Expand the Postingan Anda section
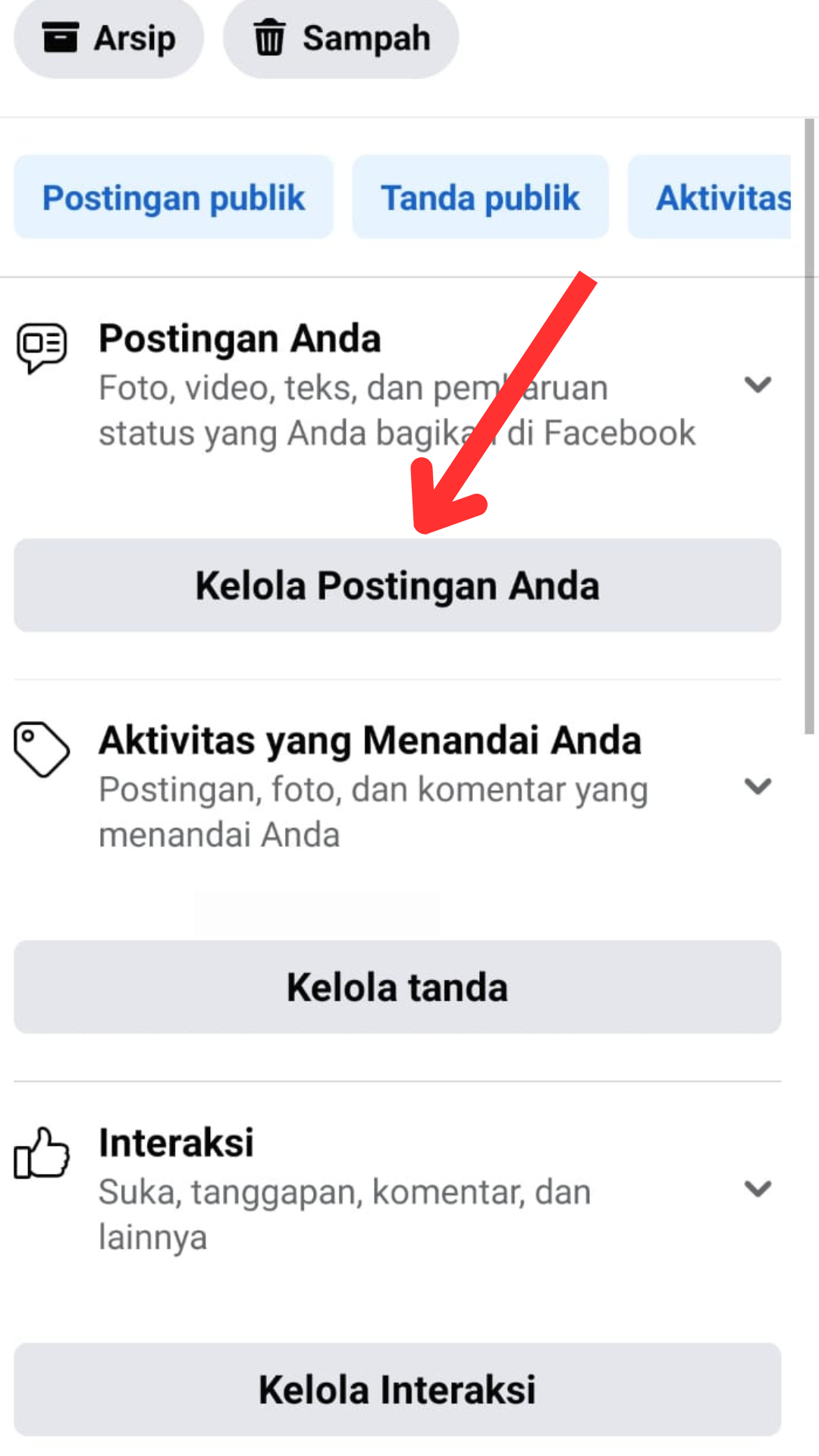819x1456 pixels. [x=758, y=385]
